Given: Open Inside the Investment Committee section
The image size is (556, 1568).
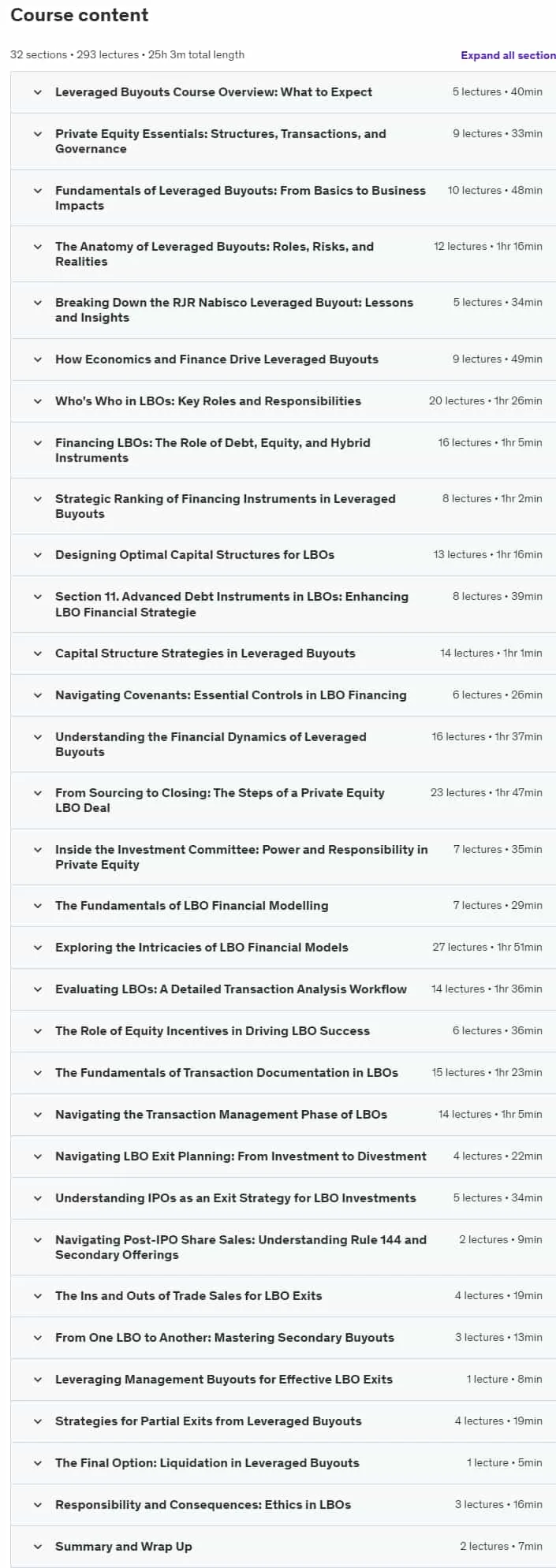Looking at the screenshot, I should pyautogui.click(x=283, y=857).
